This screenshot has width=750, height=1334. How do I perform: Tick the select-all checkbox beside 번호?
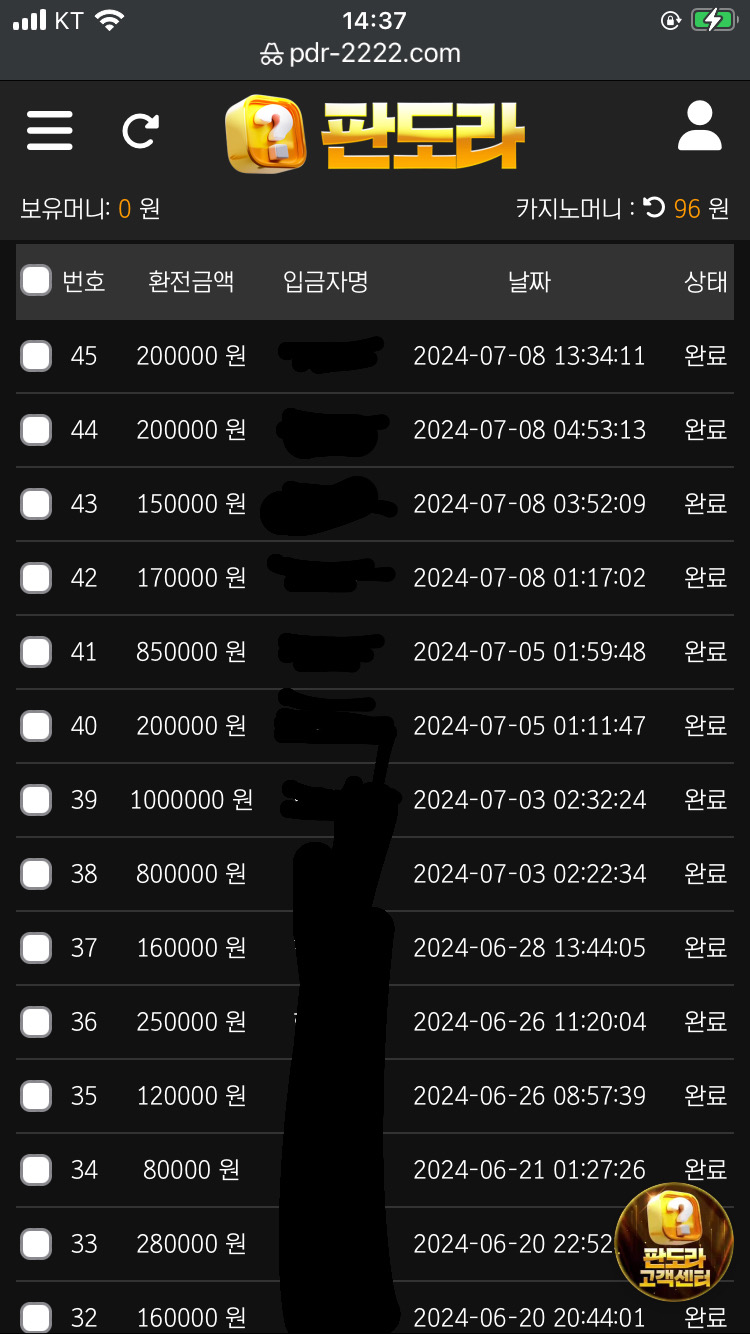[x=36, y=281]
